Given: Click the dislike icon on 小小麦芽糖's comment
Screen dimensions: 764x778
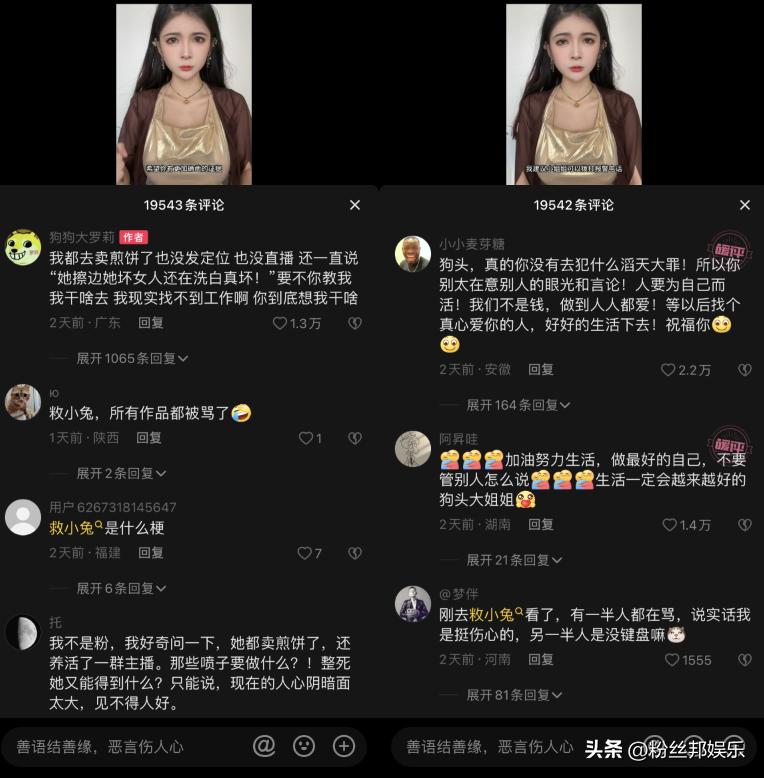Looking at the screenshot, I should coord(745,370).
